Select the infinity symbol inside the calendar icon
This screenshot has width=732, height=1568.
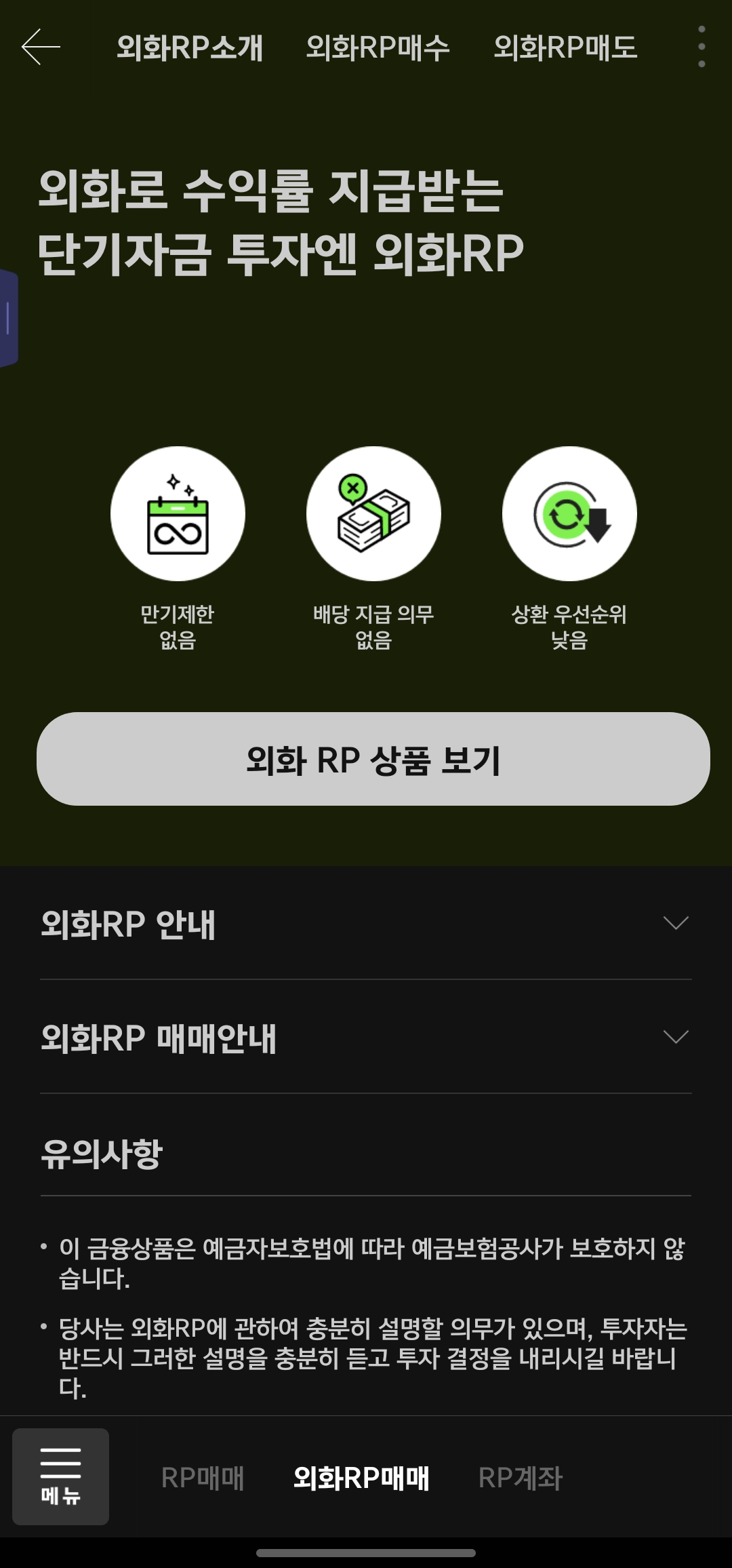pos(178,532)
